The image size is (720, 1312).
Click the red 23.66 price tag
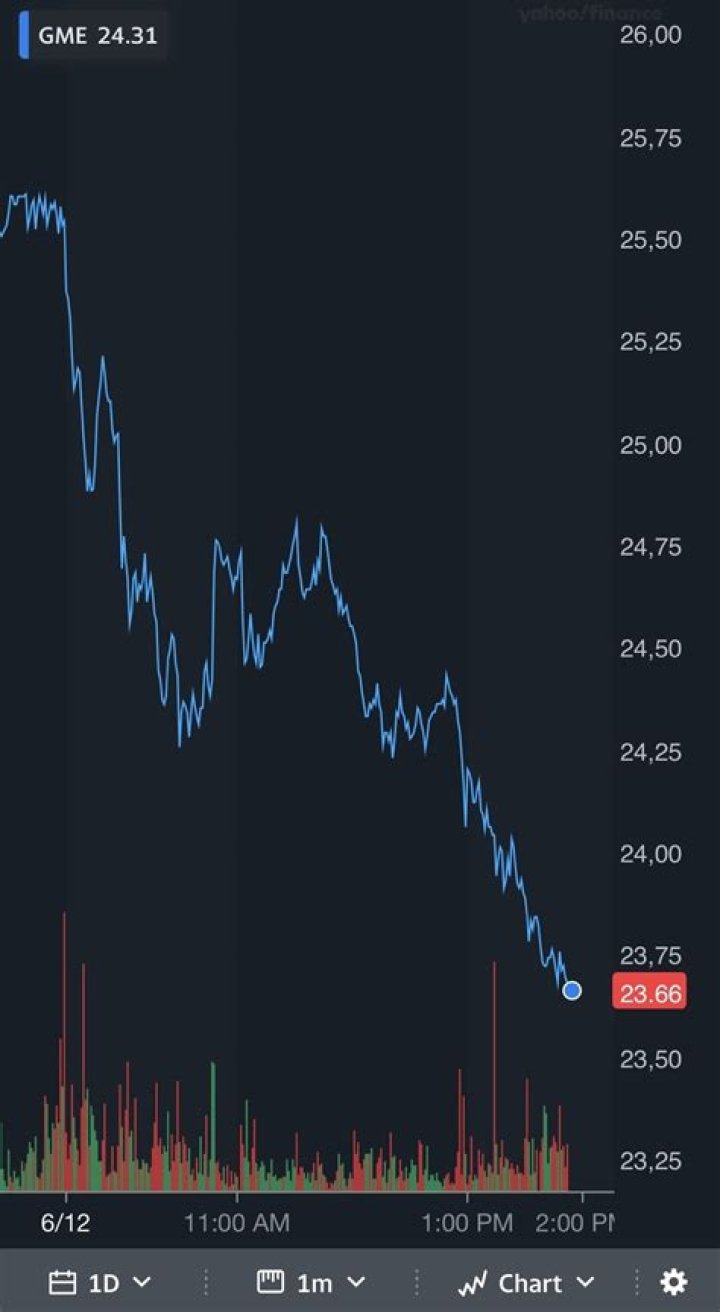coord(648,993)
